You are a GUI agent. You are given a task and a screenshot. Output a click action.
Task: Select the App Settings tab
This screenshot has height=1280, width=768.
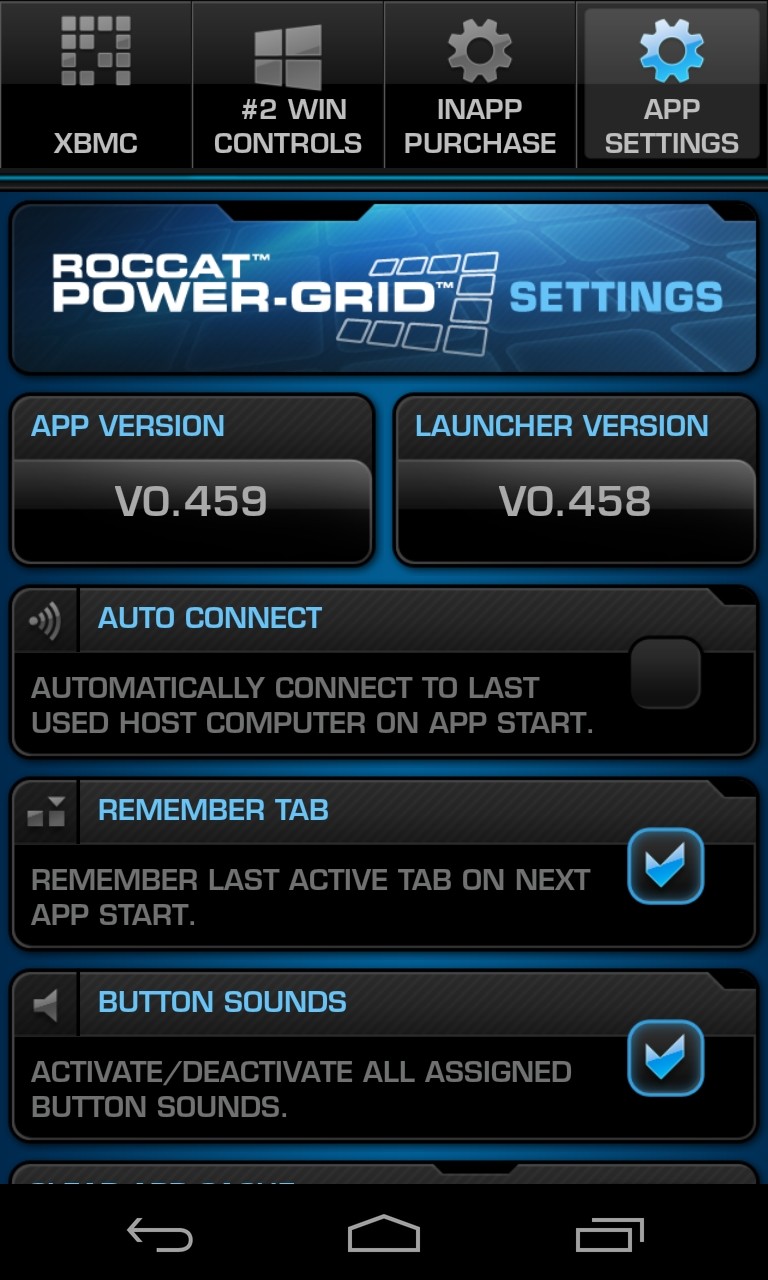pos(672,85)
